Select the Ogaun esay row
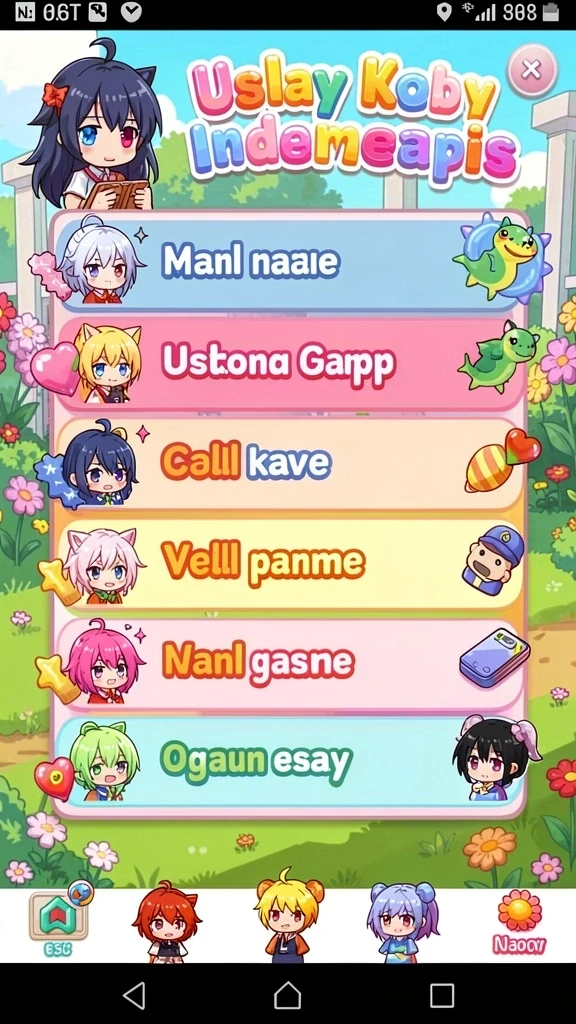Image resolution: width=576 pixels, height=1024 pixels. pos(289,761)
